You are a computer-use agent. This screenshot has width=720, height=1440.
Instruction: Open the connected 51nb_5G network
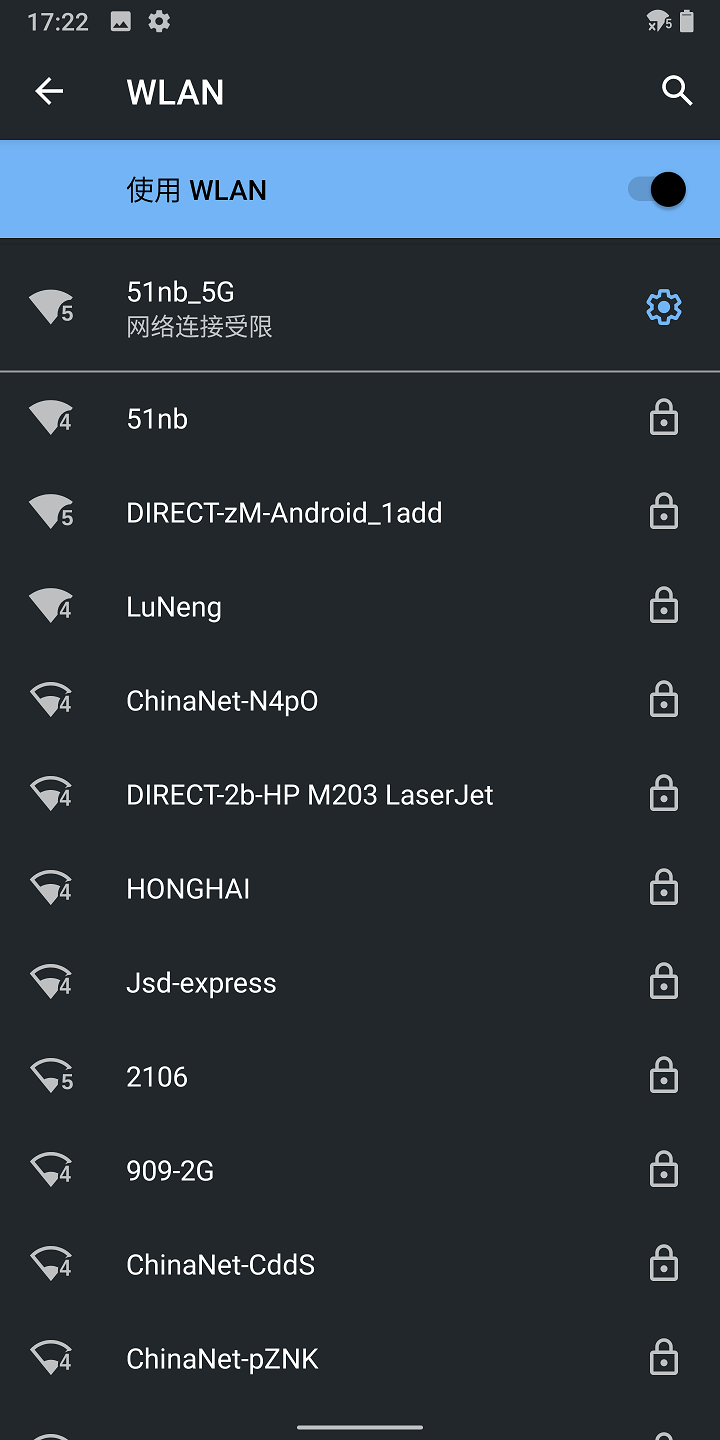(300, 308)
